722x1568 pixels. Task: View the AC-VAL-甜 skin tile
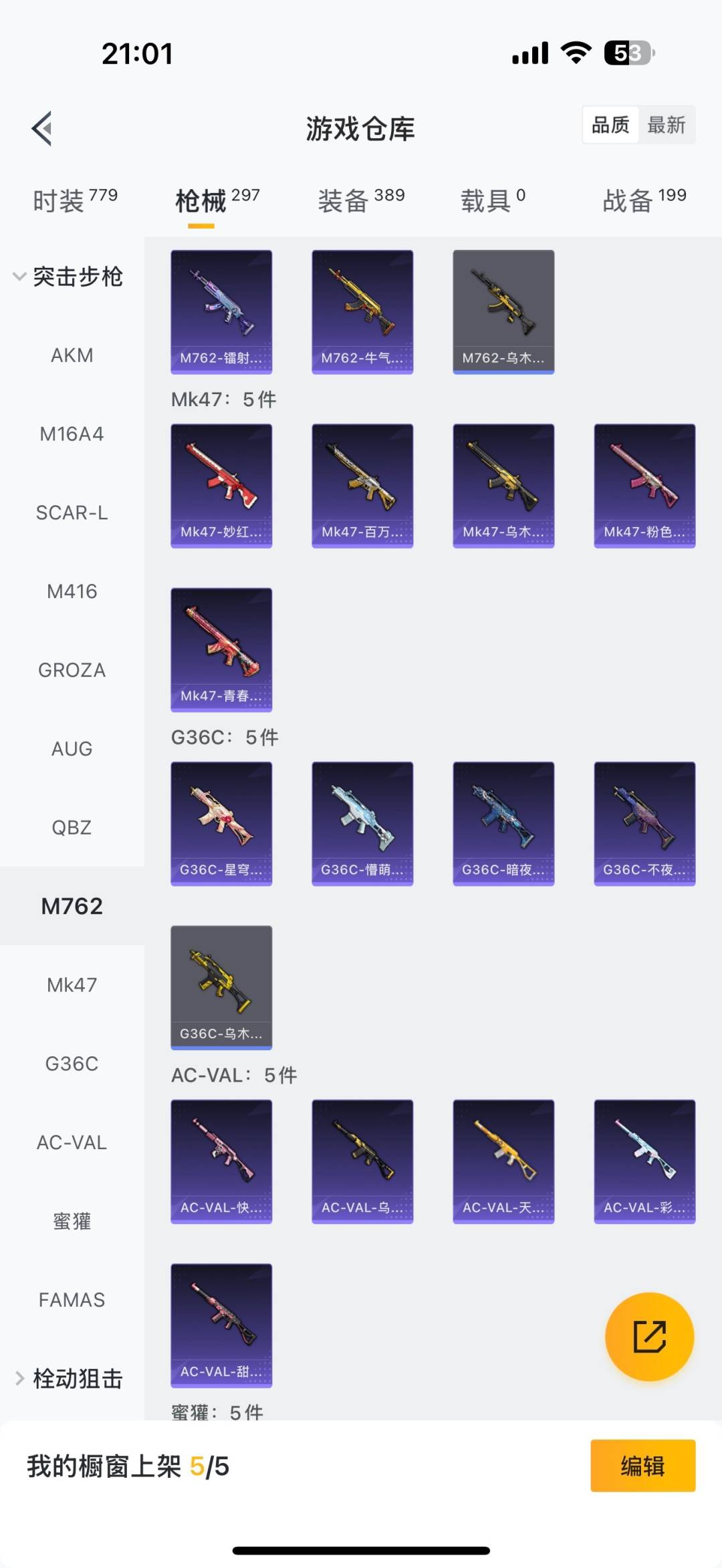(221, 1325)
